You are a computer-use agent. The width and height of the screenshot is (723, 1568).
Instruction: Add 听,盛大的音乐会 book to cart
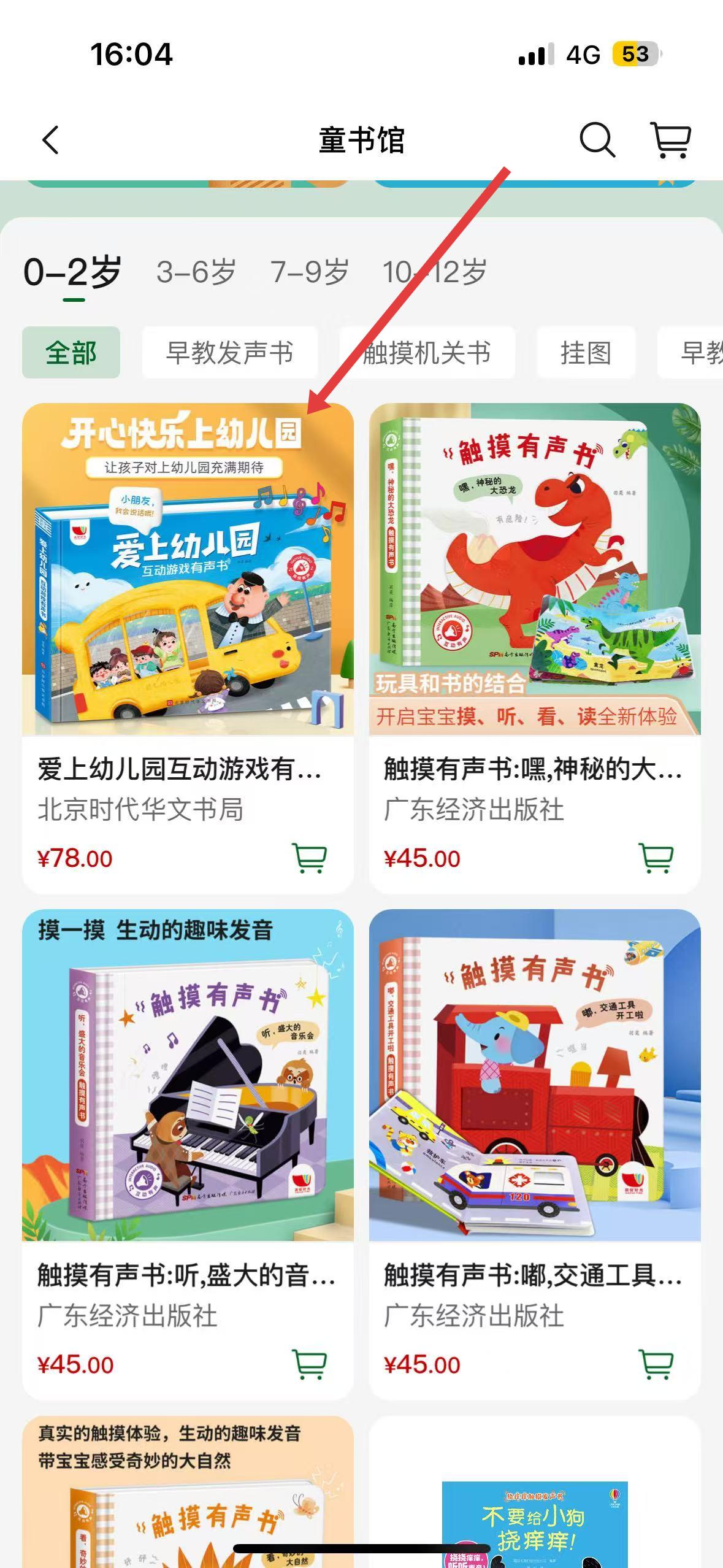(309, 1364)
